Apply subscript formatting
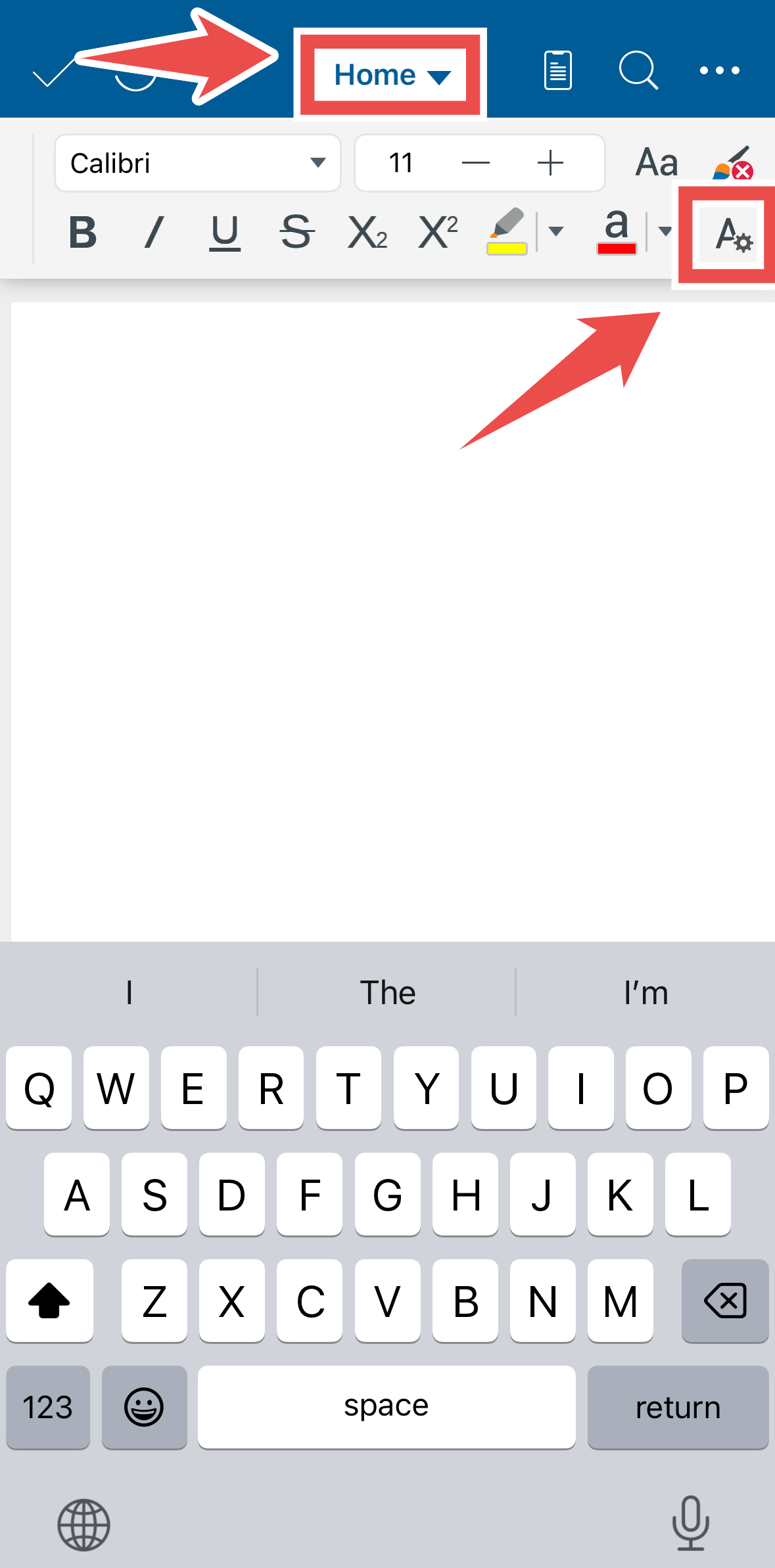This screenshot has width=775, height=1568. coord(367,233)
